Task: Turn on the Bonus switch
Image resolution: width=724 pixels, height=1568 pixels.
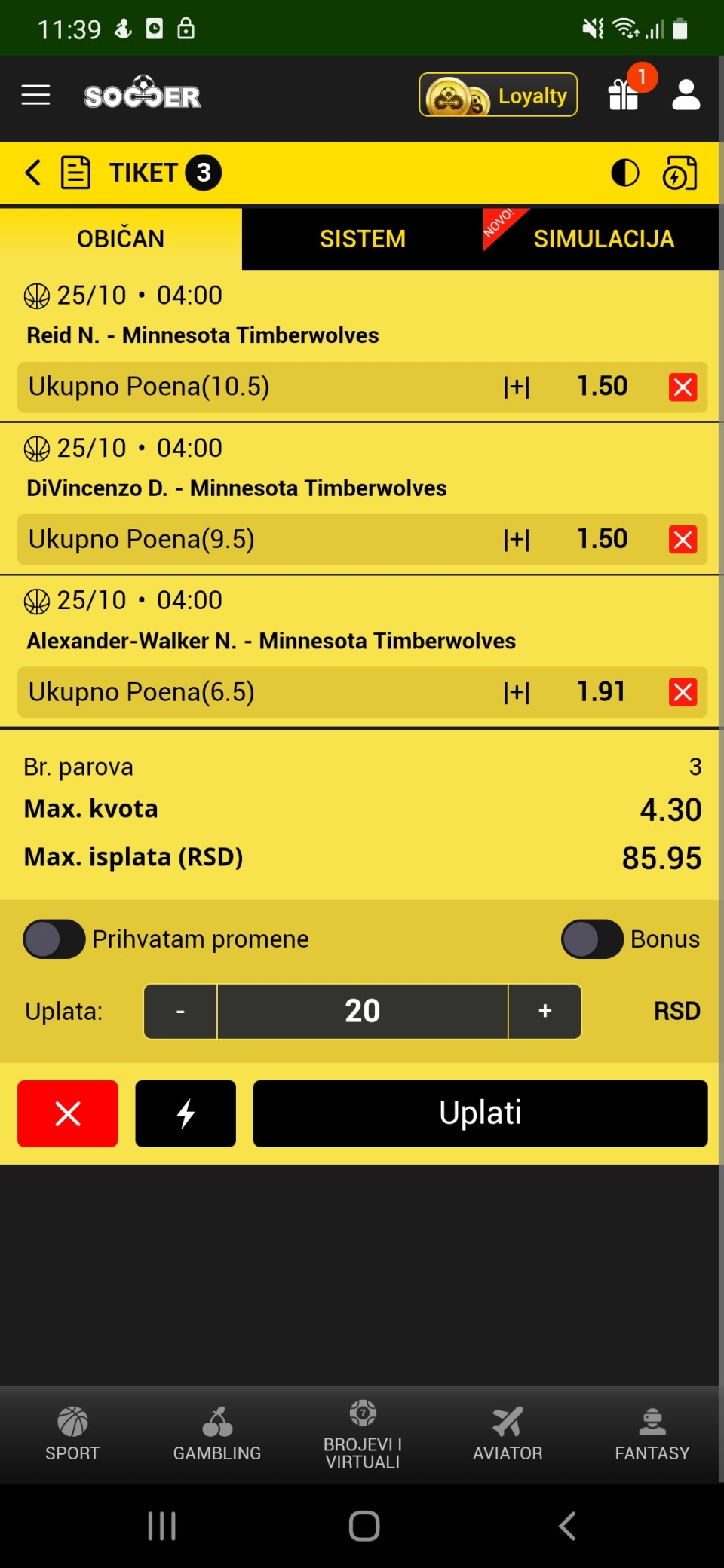Action: tap(592, 939)
